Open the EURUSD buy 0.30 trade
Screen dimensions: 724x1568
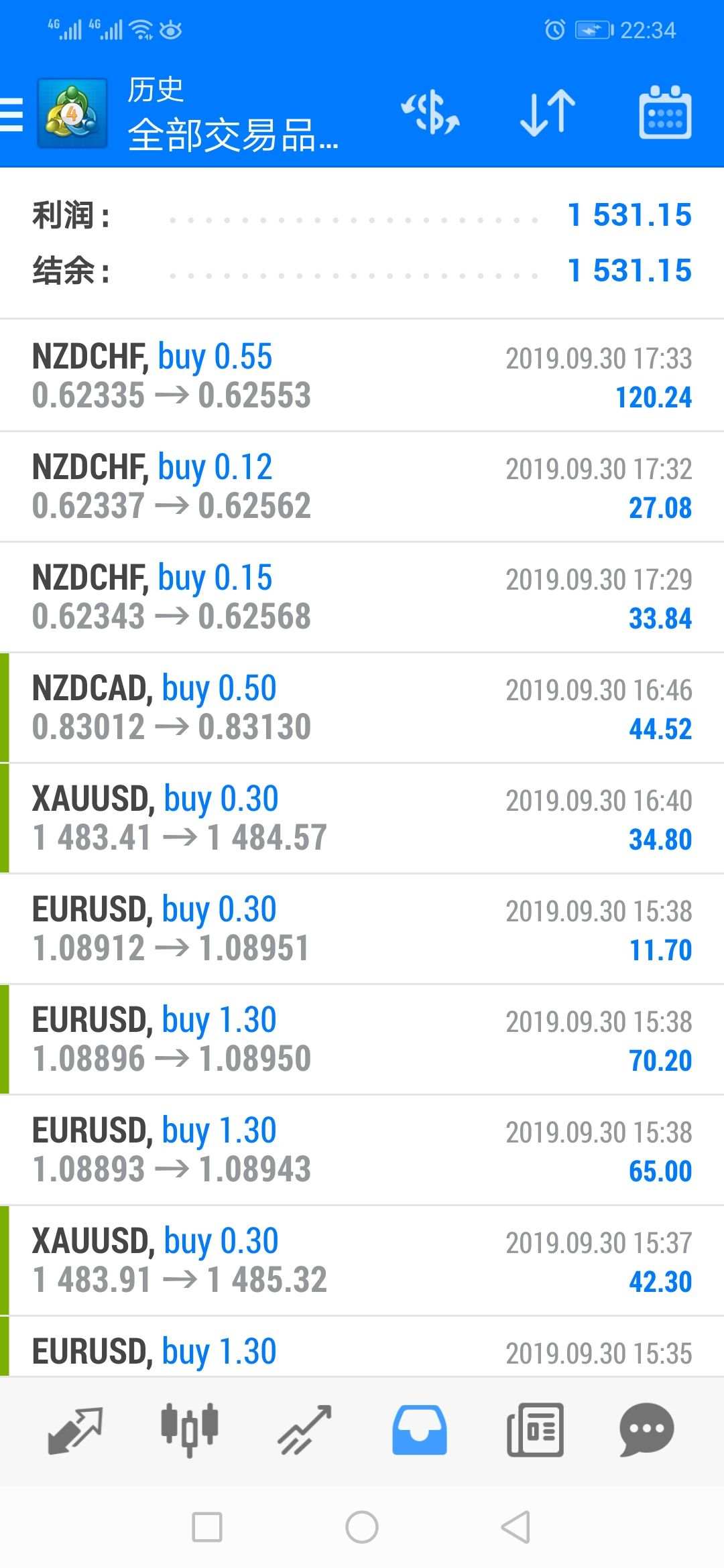[362, 929]
